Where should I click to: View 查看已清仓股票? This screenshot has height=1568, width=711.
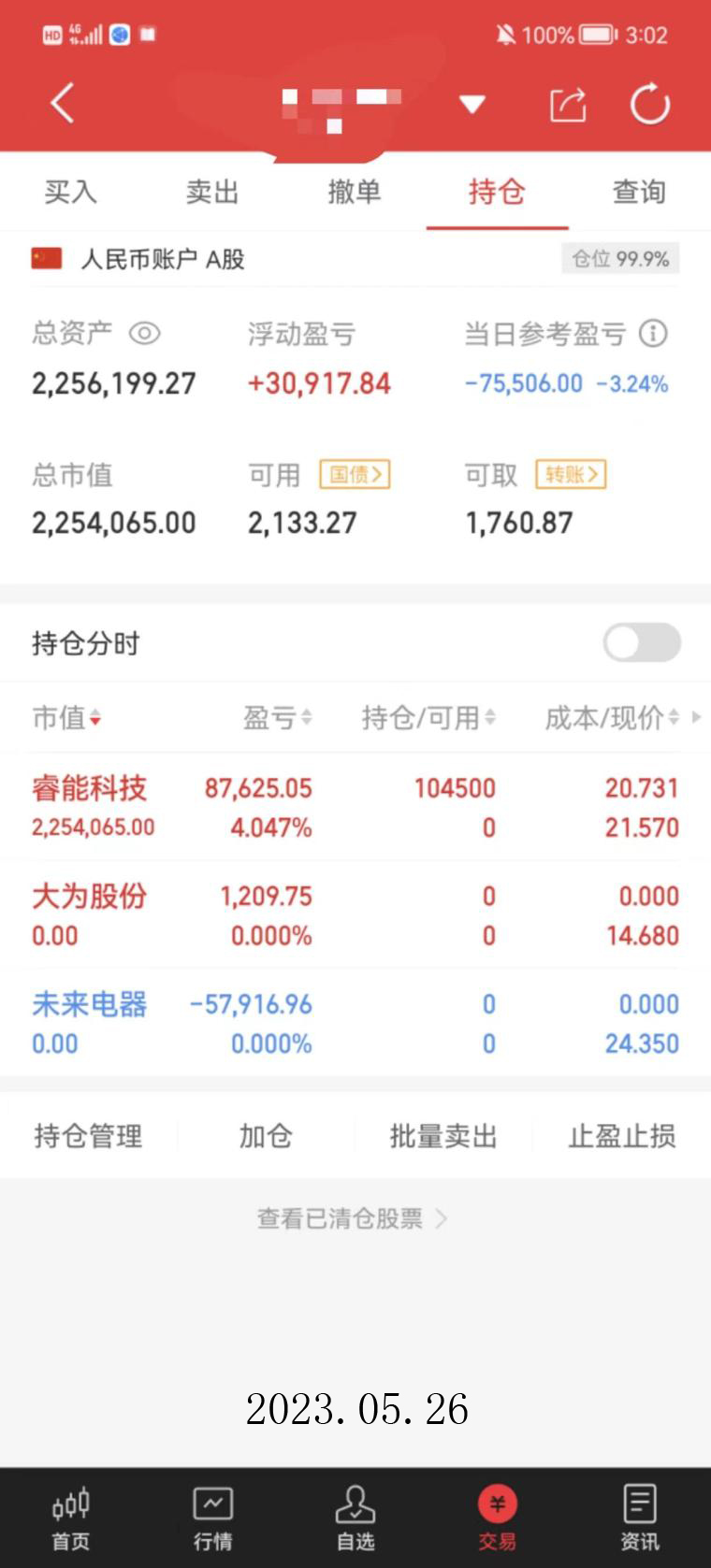352,1218
